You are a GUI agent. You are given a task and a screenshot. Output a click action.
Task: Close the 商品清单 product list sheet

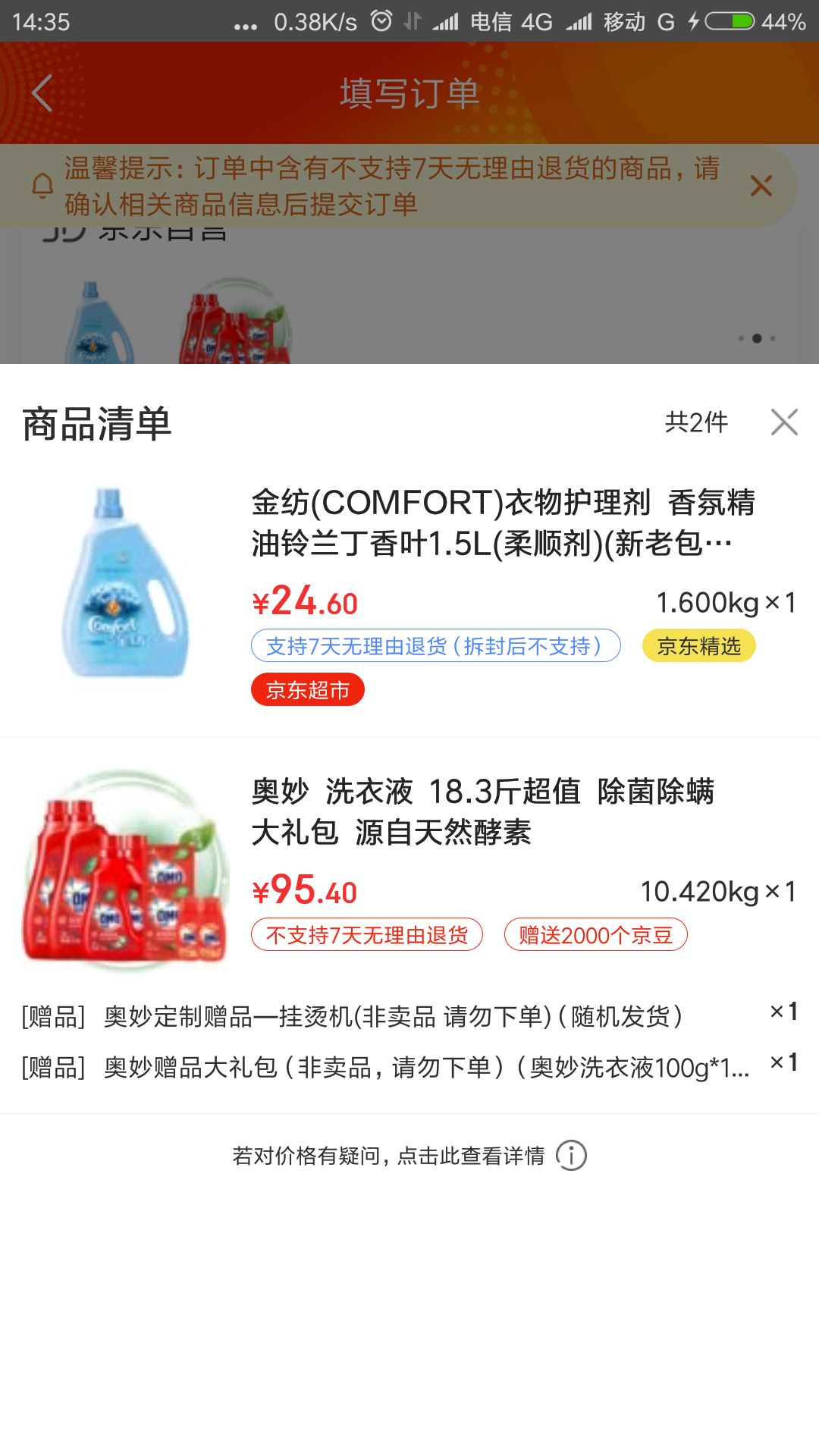tap(784, 422)
